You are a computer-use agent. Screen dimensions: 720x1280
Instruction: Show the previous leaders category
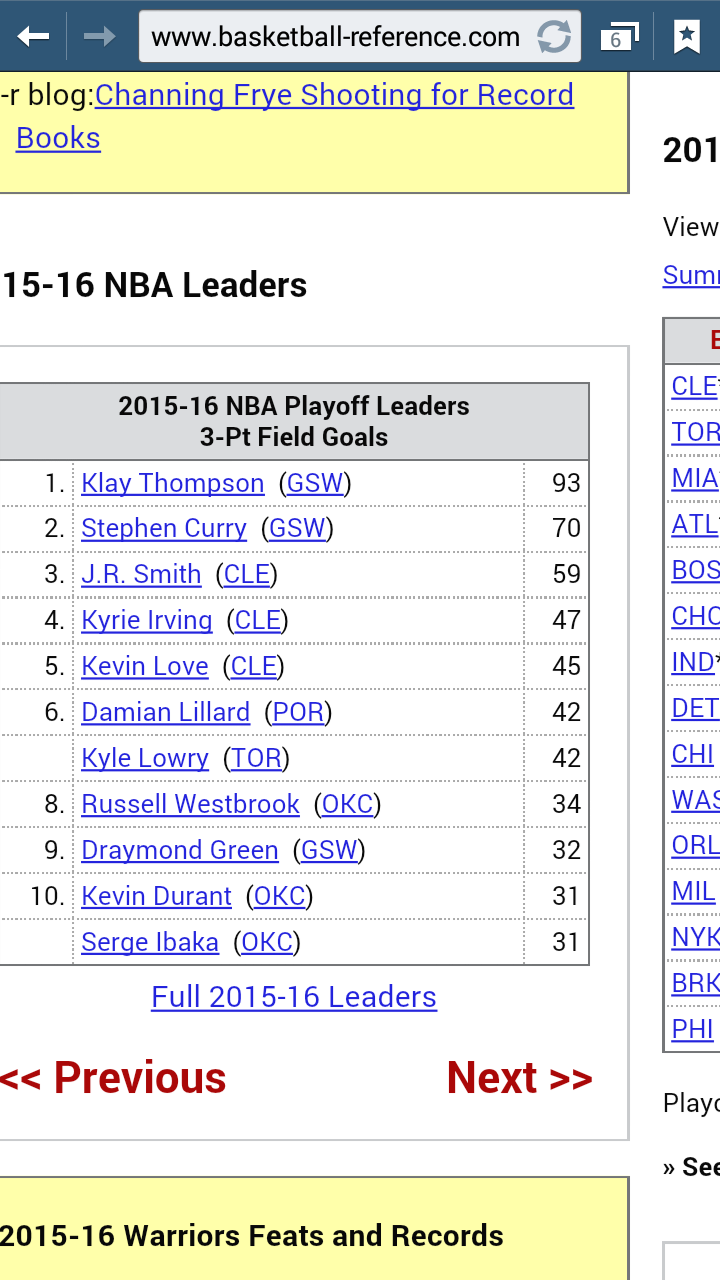[x=113, y=1078]
